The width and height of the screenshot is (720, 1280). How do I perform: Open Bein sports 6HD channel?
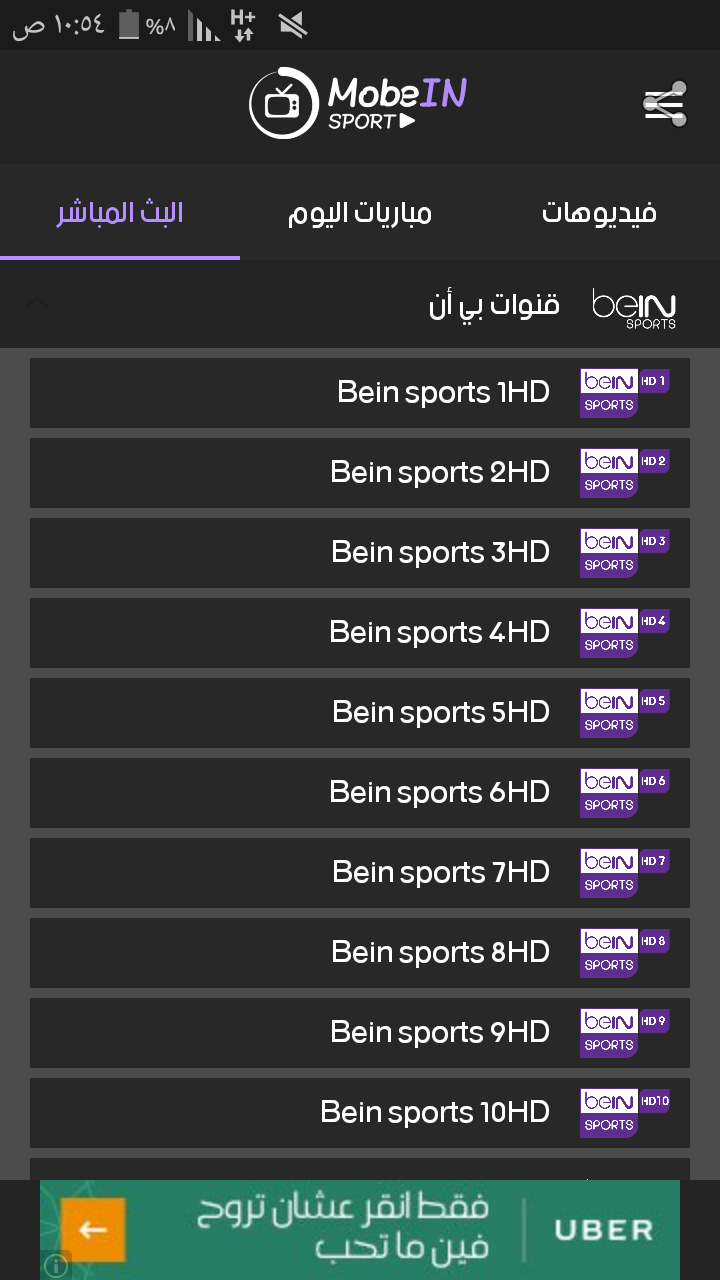(x=360, y=793)
